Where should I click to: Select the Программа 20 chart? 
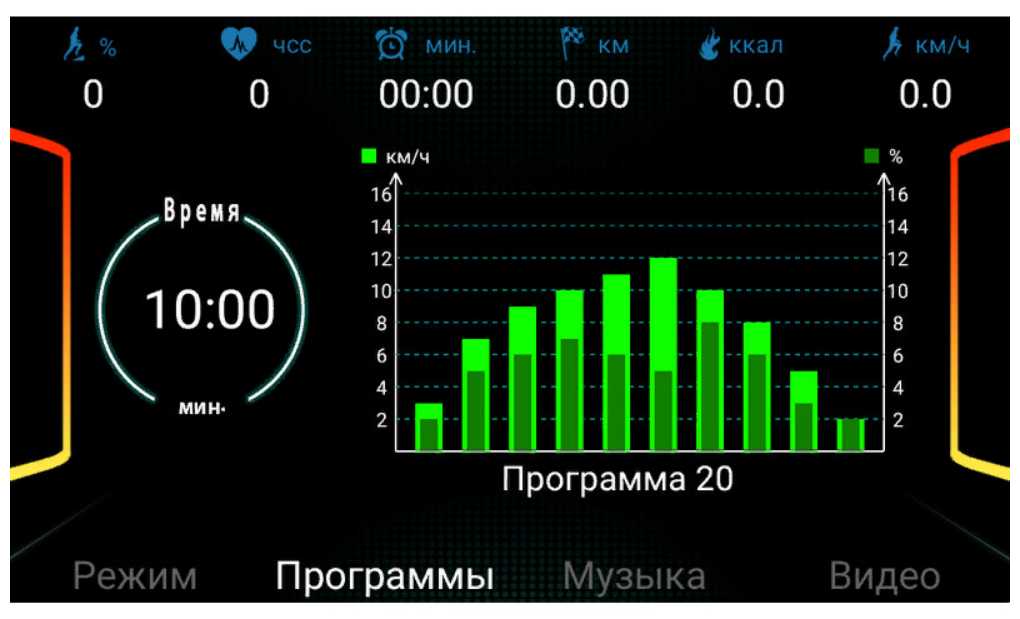click(640, 320)
